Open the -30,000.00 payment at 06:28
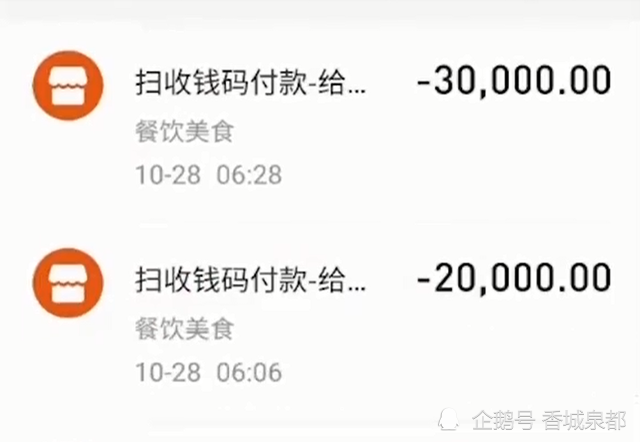The width and height of the screenshot is (640, 442). pyautogui.click(x=320, y=122)
